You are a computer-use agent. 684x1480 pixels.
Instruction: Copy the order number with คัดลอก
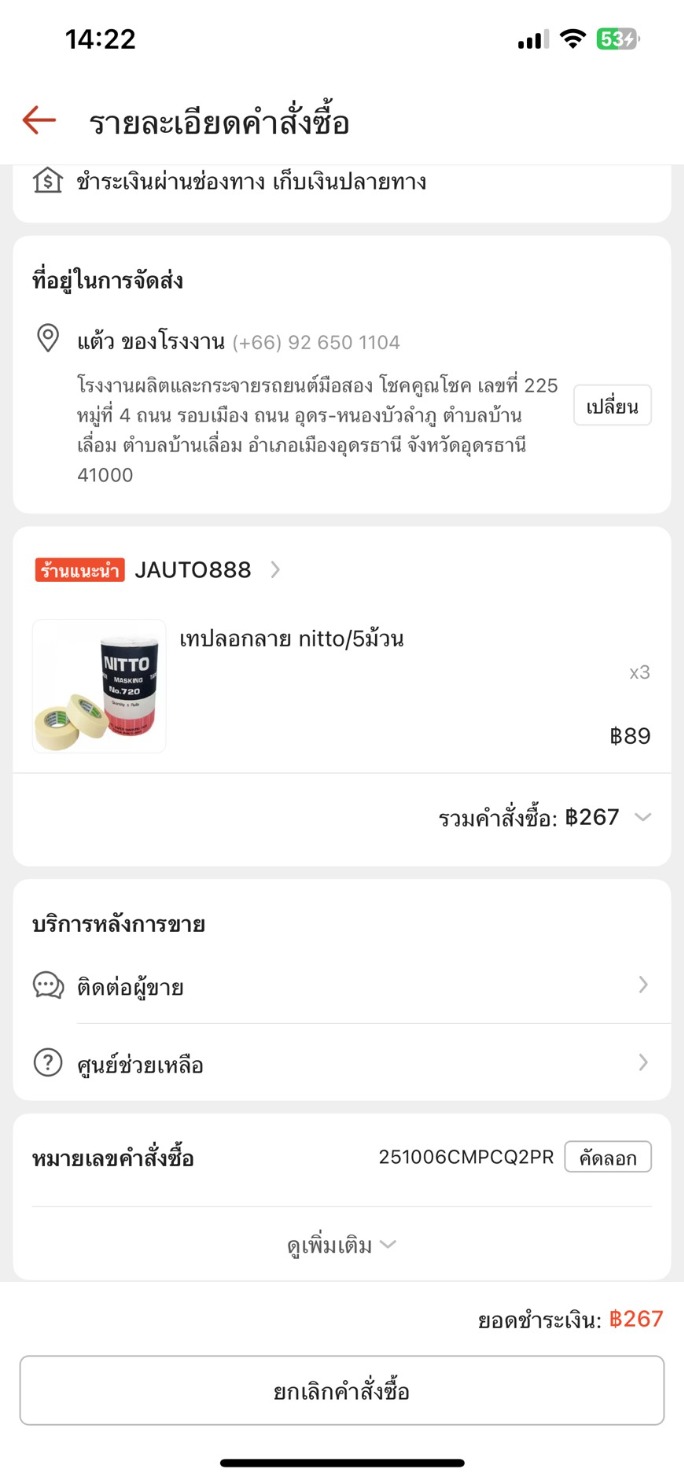coord(607,1157)
